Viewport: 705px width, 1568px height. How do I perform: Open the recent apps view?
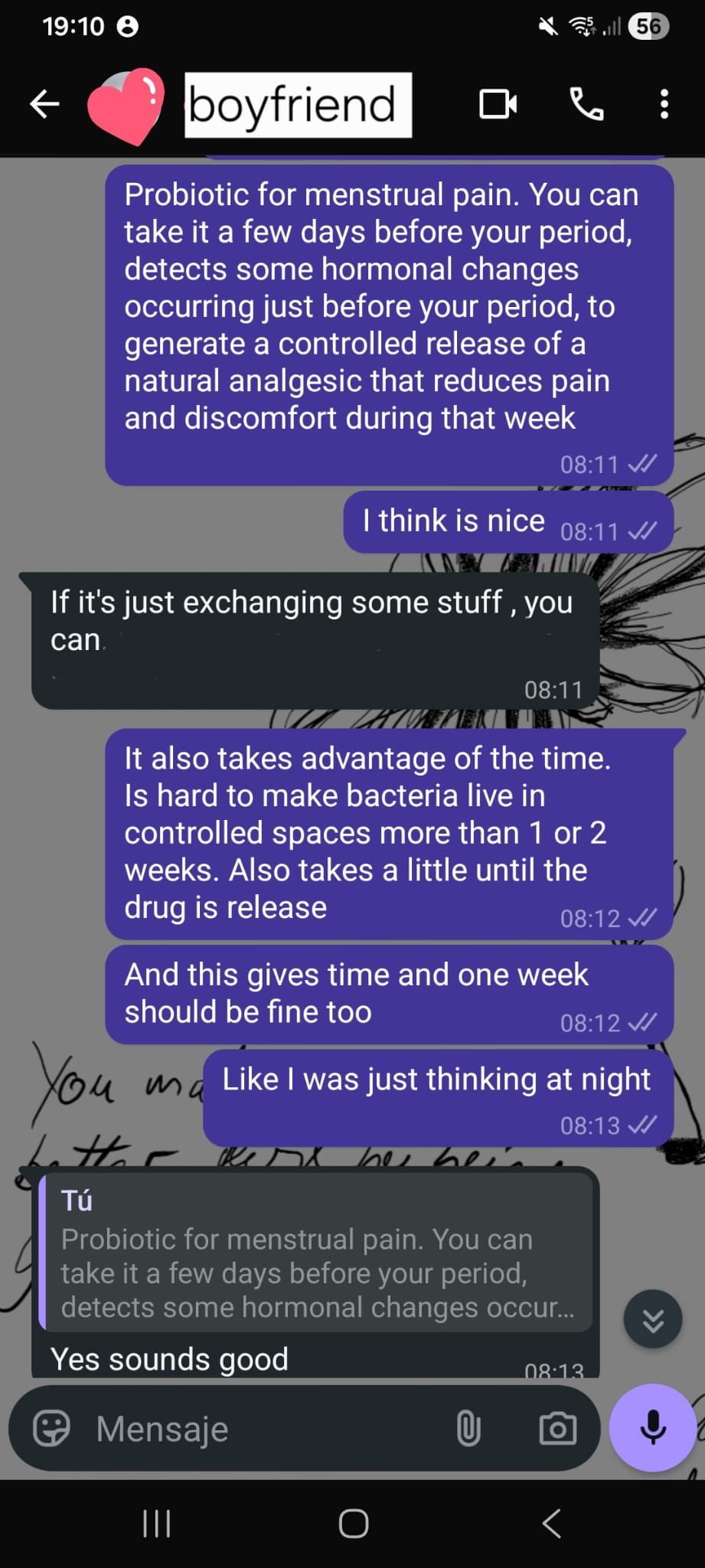click(157, 1524)
